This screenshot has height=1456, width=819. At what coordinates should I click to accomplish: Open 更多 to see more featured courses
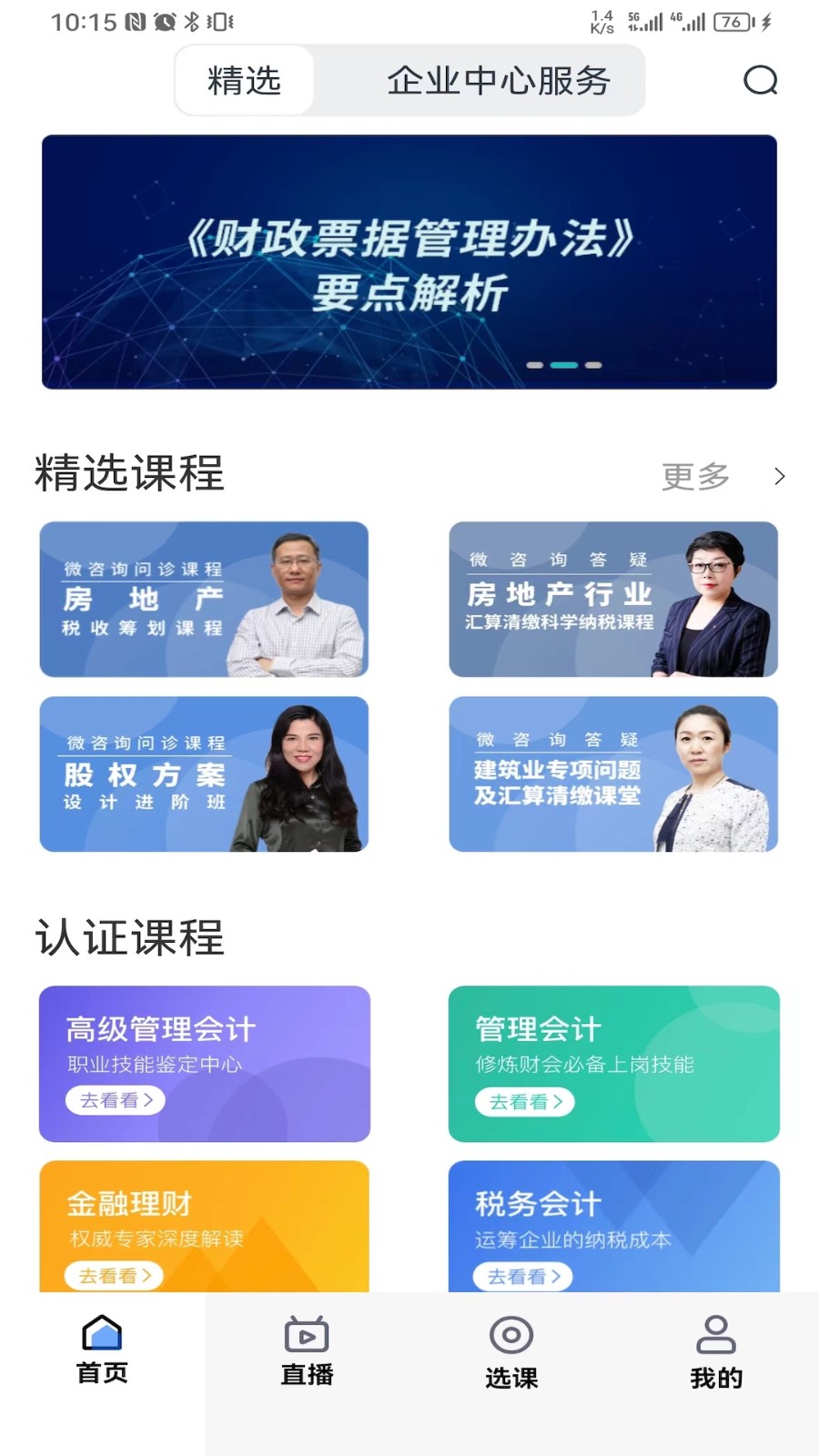(x=696, y=475)
